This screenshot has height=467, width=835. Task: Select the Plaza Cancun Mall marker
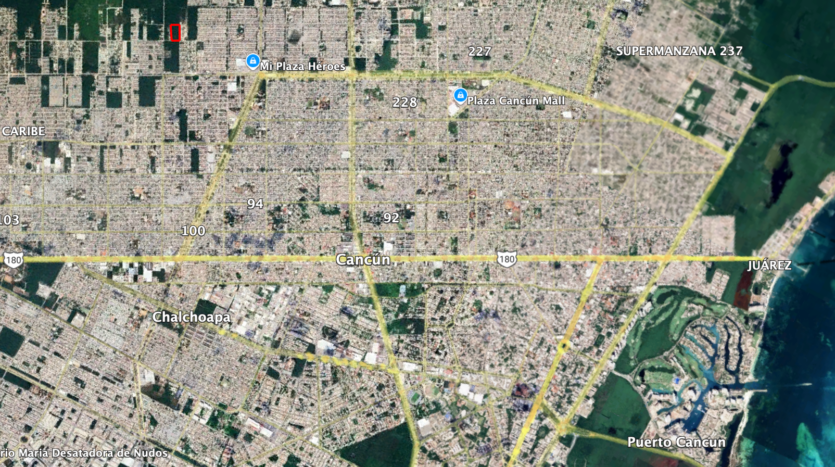coord(460,96)
